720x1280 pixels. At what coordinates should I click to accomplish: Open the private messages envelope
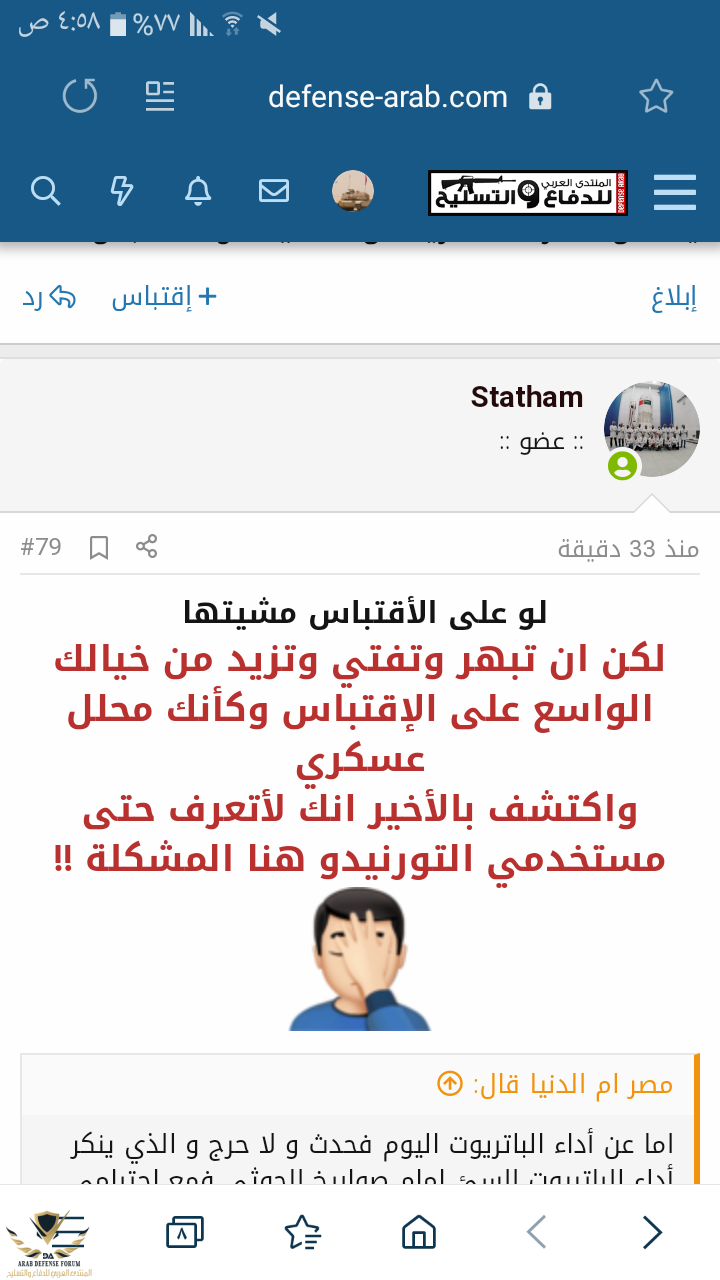[273, 191]
